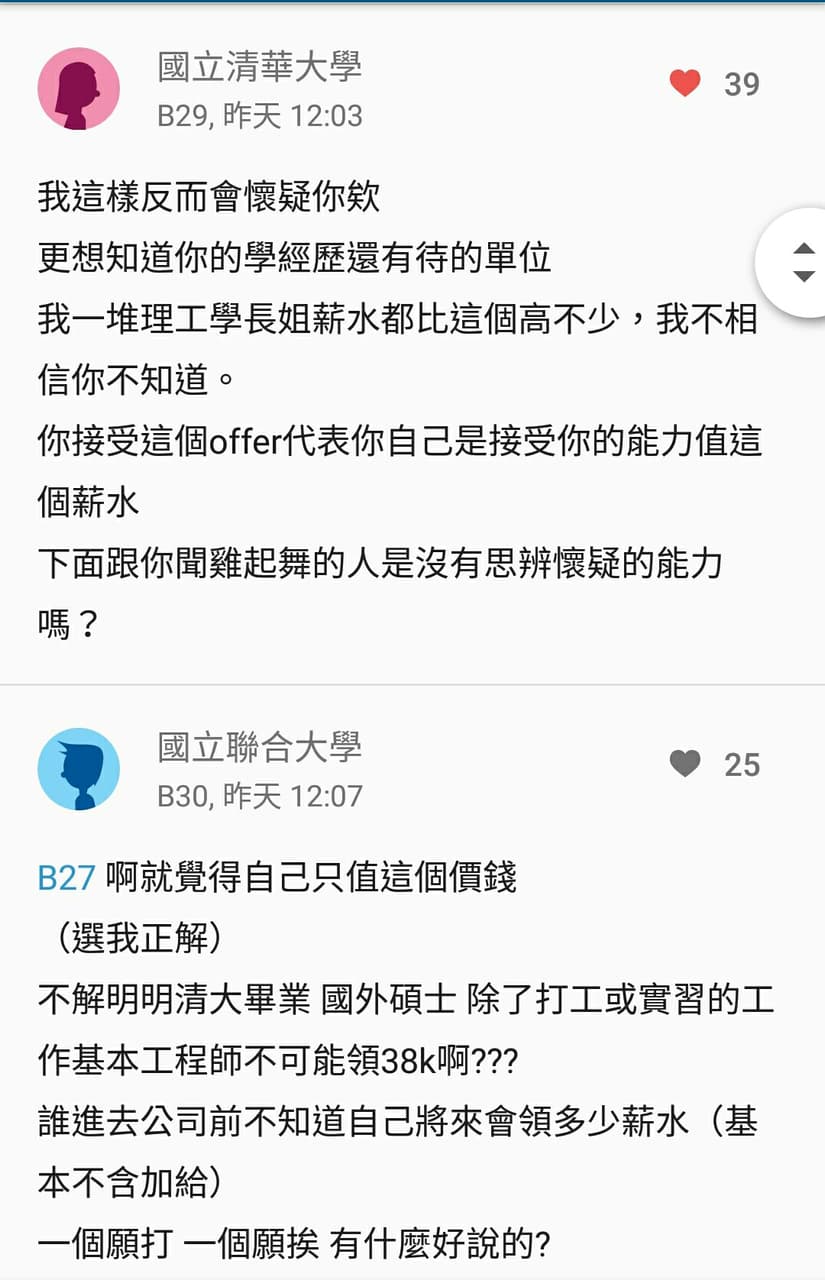
Task: Like the 國立聯合大學 B30 comment
Action: [685, 765]
